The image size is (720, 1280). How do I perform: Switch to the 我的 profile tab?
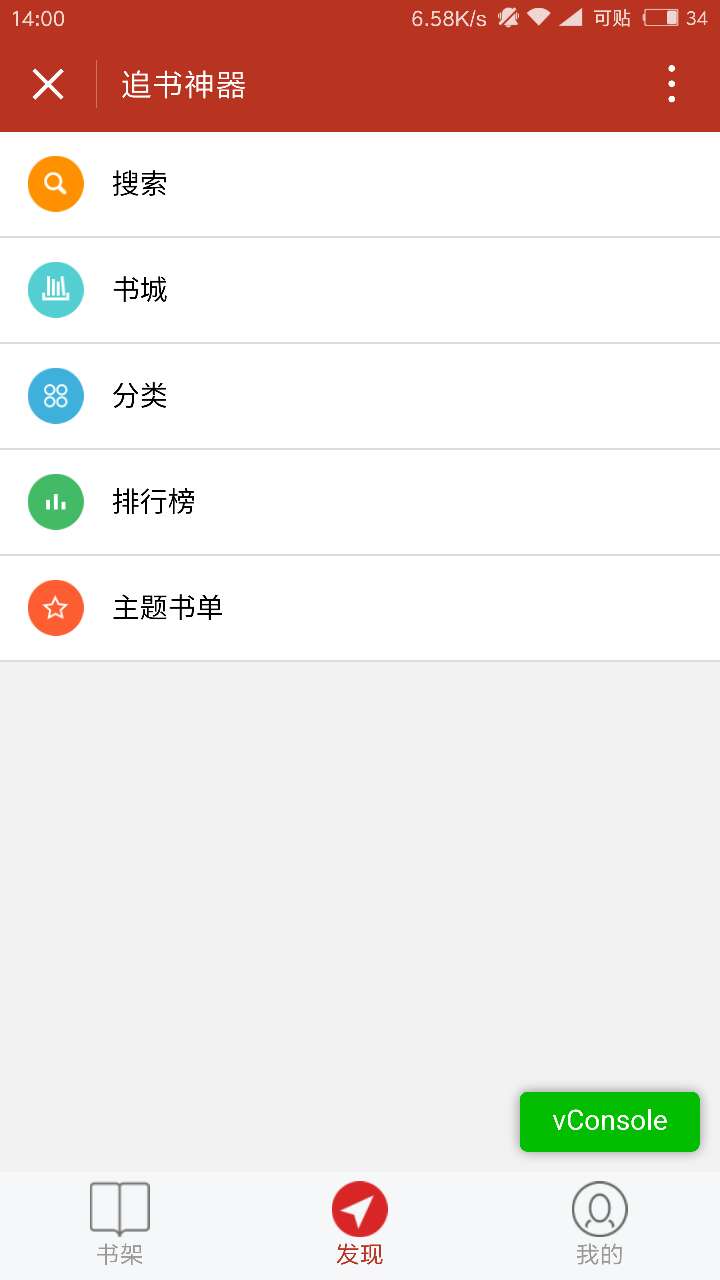600,1225
